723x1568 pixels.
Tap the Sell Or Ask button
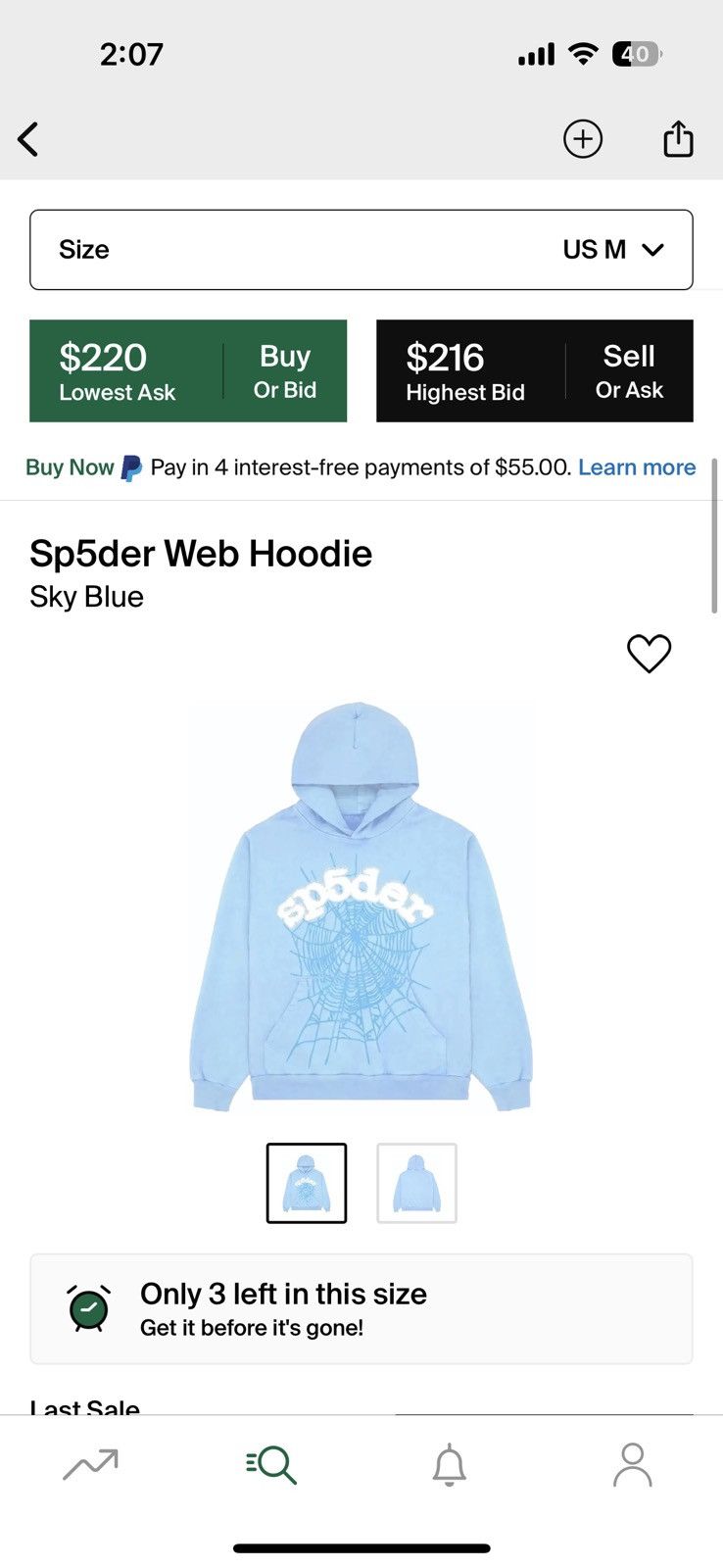point(534,370)
